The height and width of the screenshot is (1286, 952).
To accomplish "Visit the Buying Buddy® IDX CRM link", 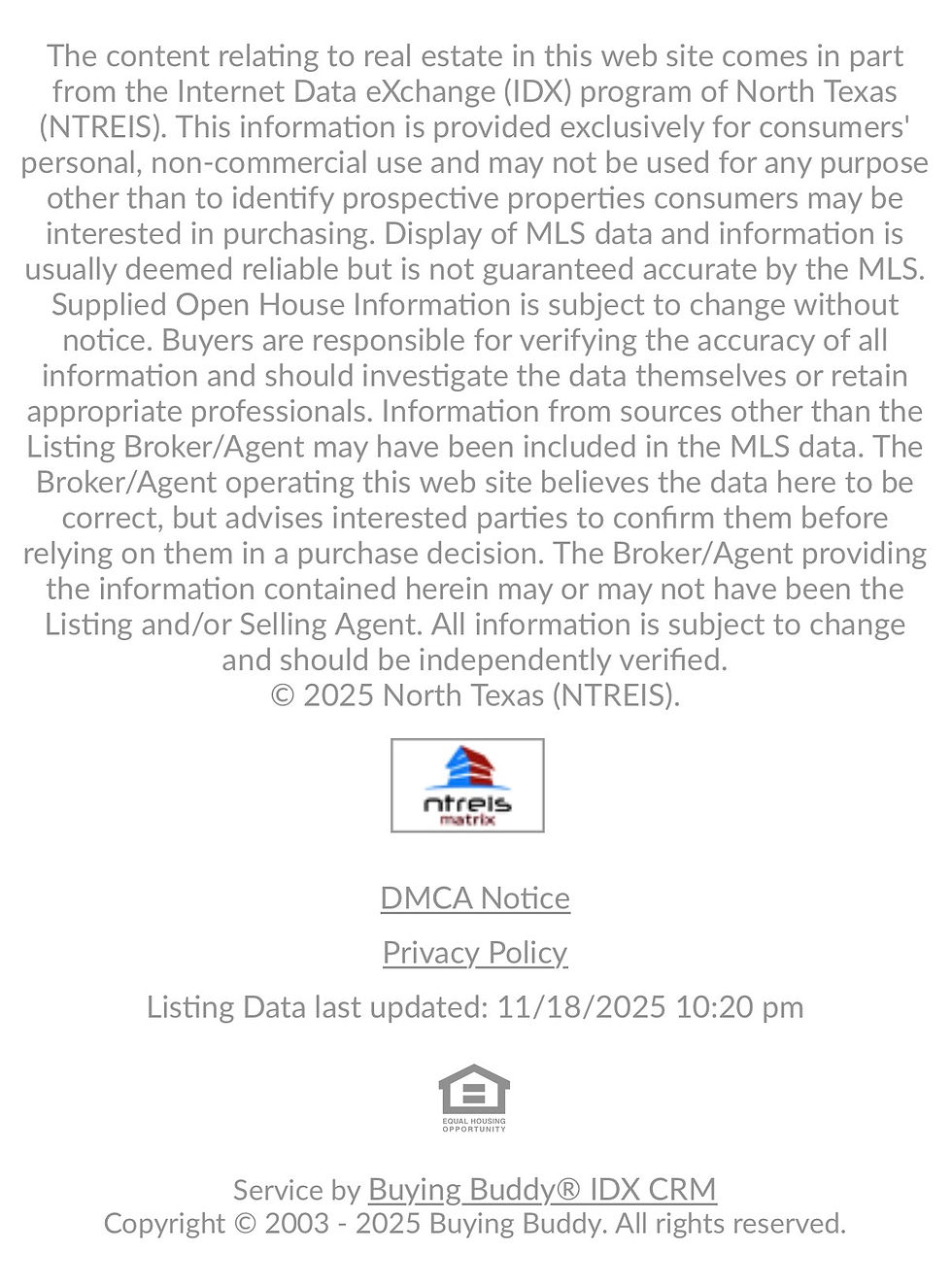I will (x=541, y=1189).
